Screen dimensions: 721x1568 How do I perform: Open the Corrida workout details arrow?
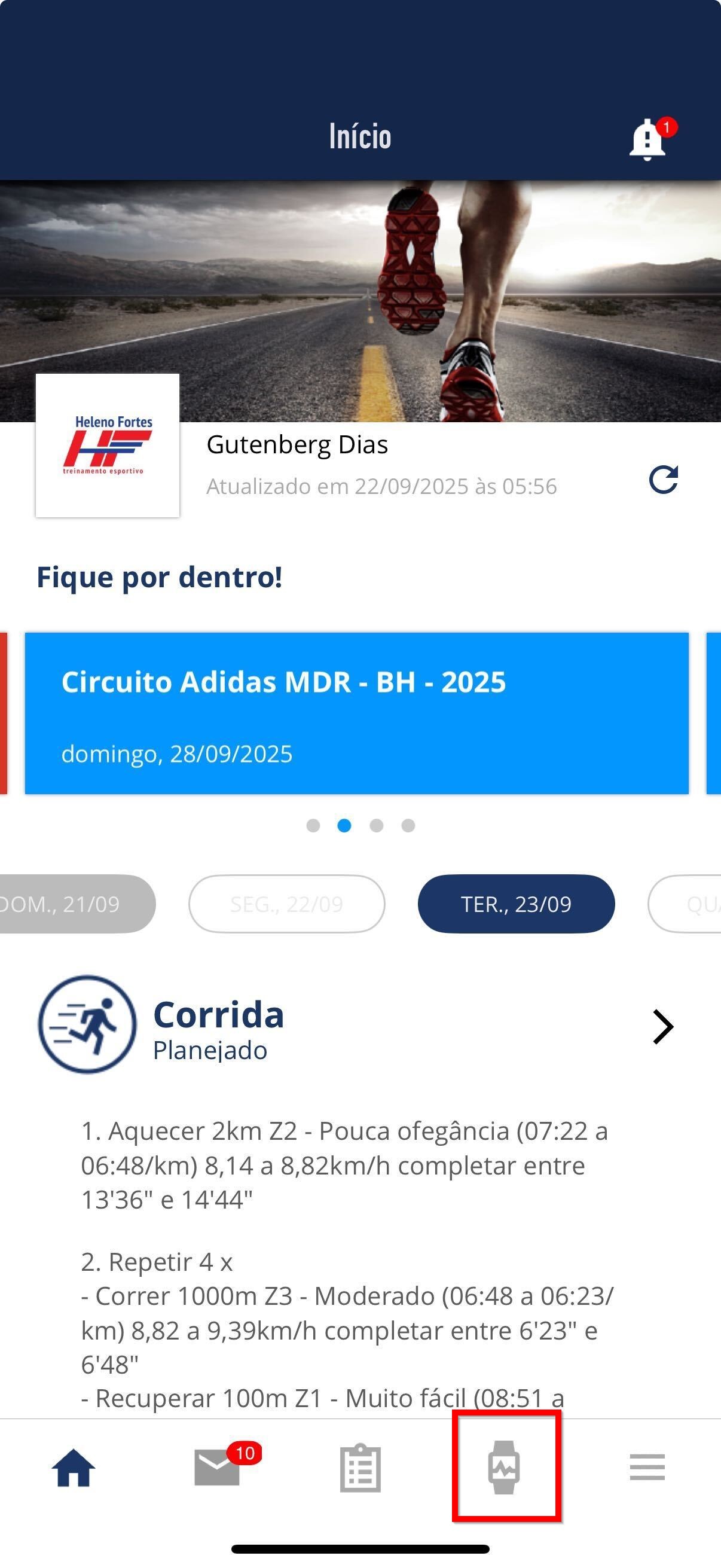[x=662, y=1027]
